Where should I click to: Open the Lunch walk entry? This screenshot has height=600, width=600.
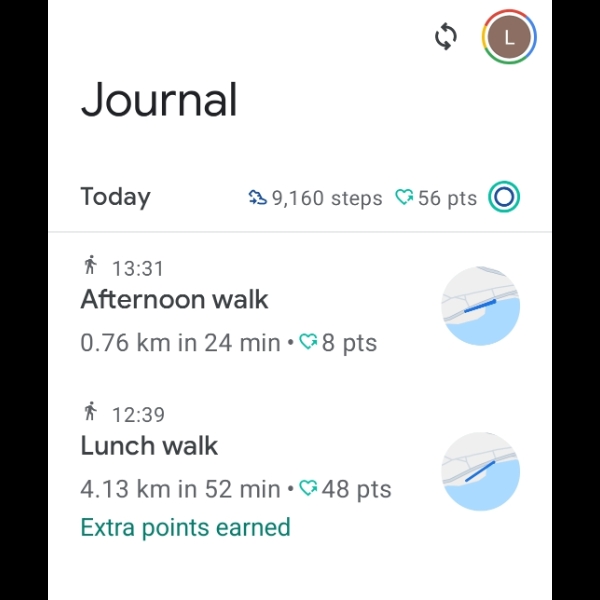tap(150, 446)
